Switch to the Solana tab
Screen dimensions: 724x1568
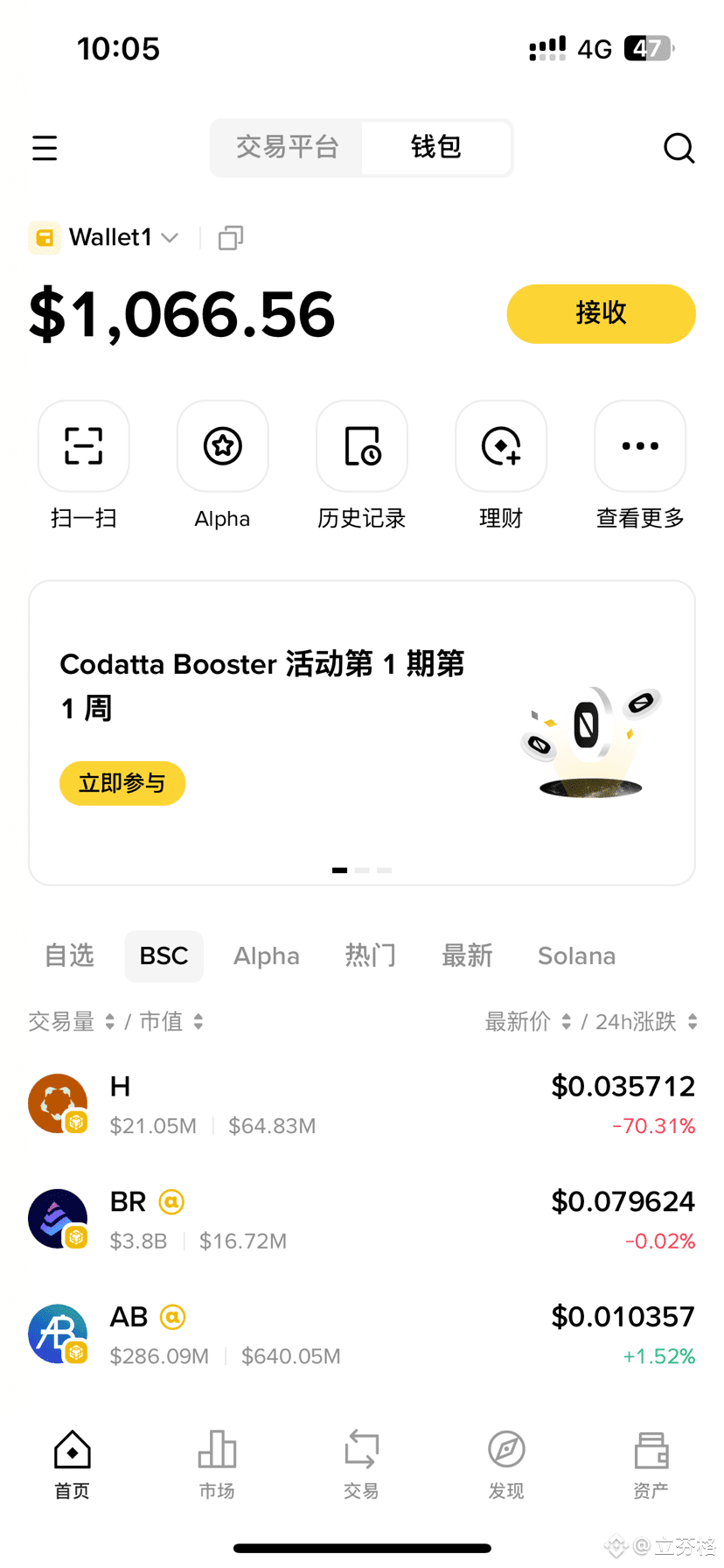click(576, 955)
